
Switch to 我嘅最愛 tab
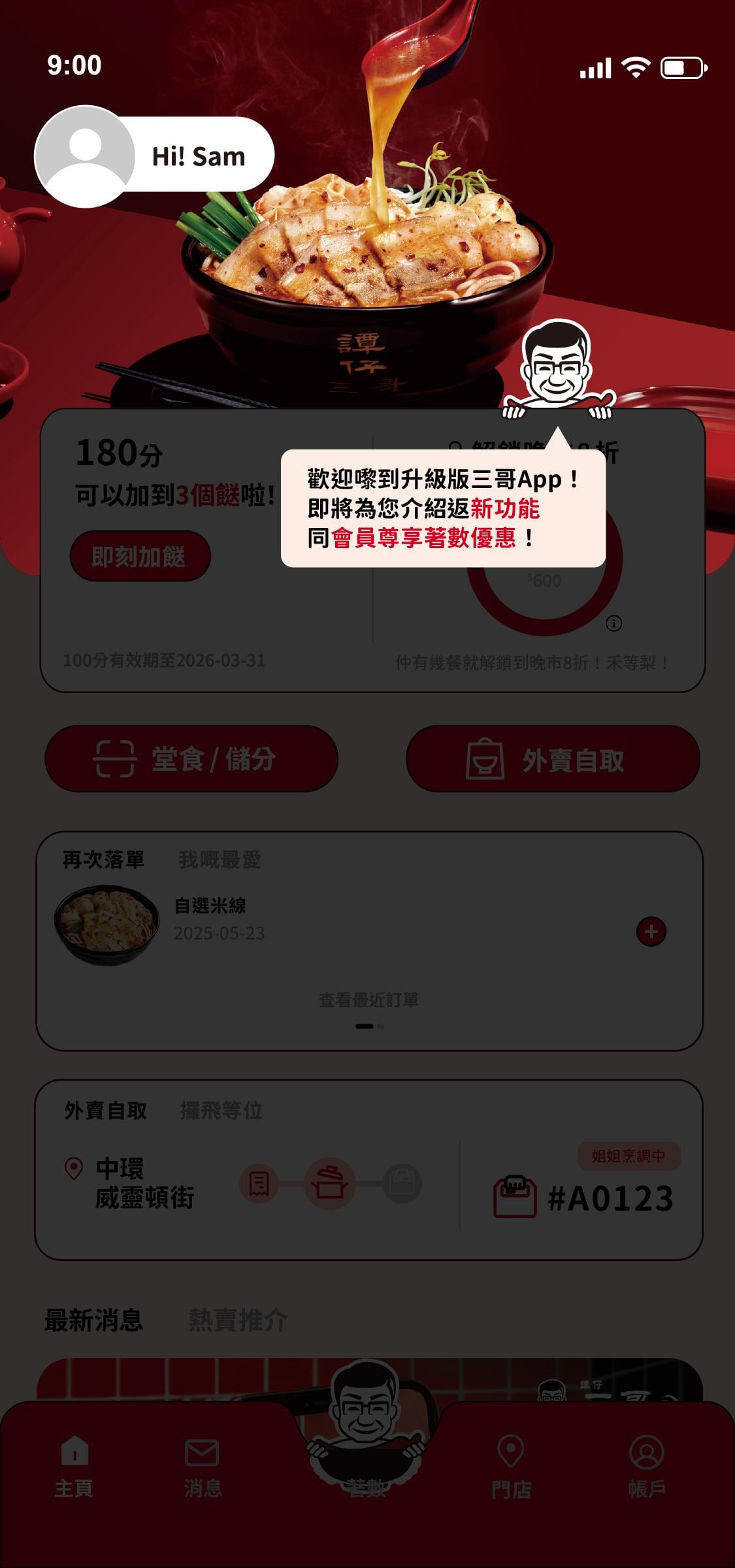tap(220, 860)
